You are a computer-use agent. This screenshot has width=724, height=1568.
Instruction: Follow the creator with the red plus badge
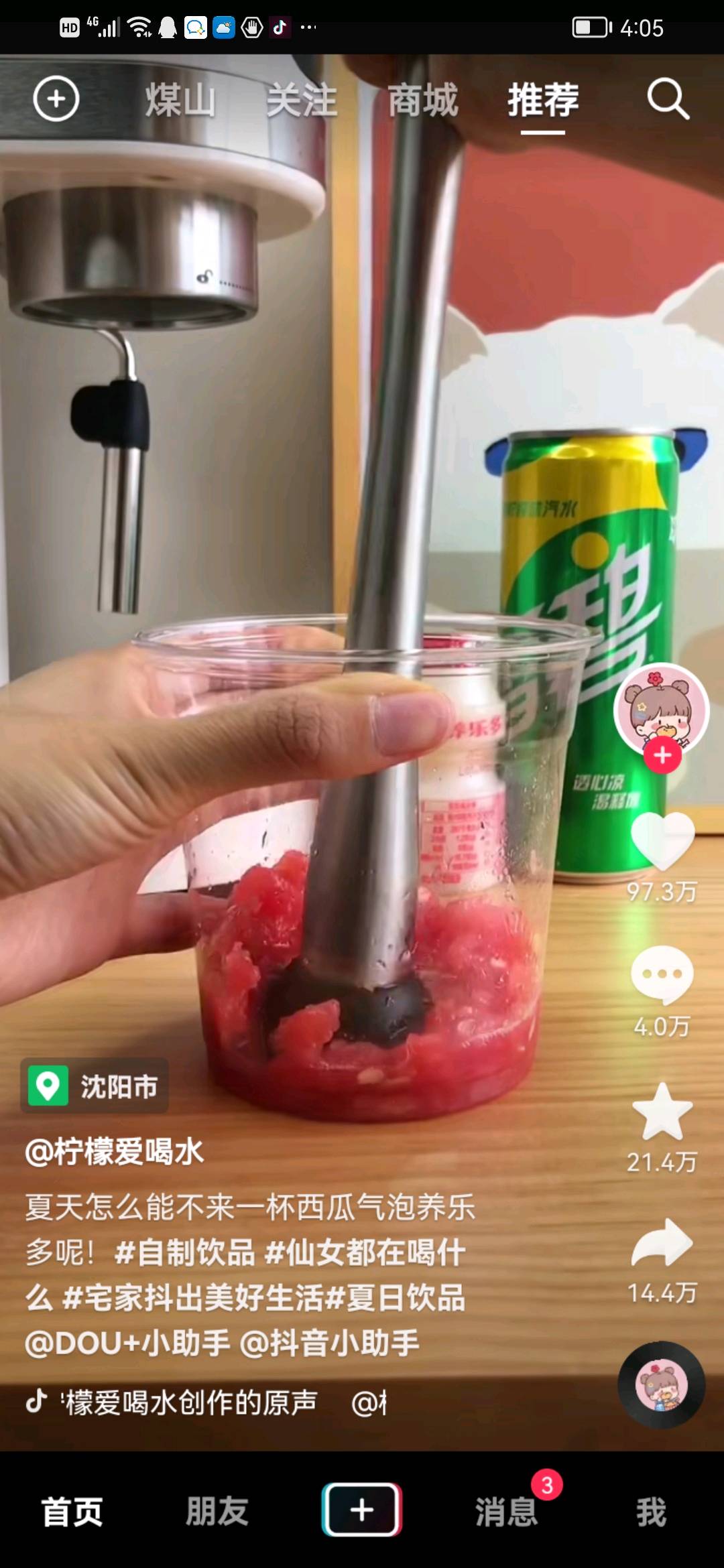click(662, 756)
